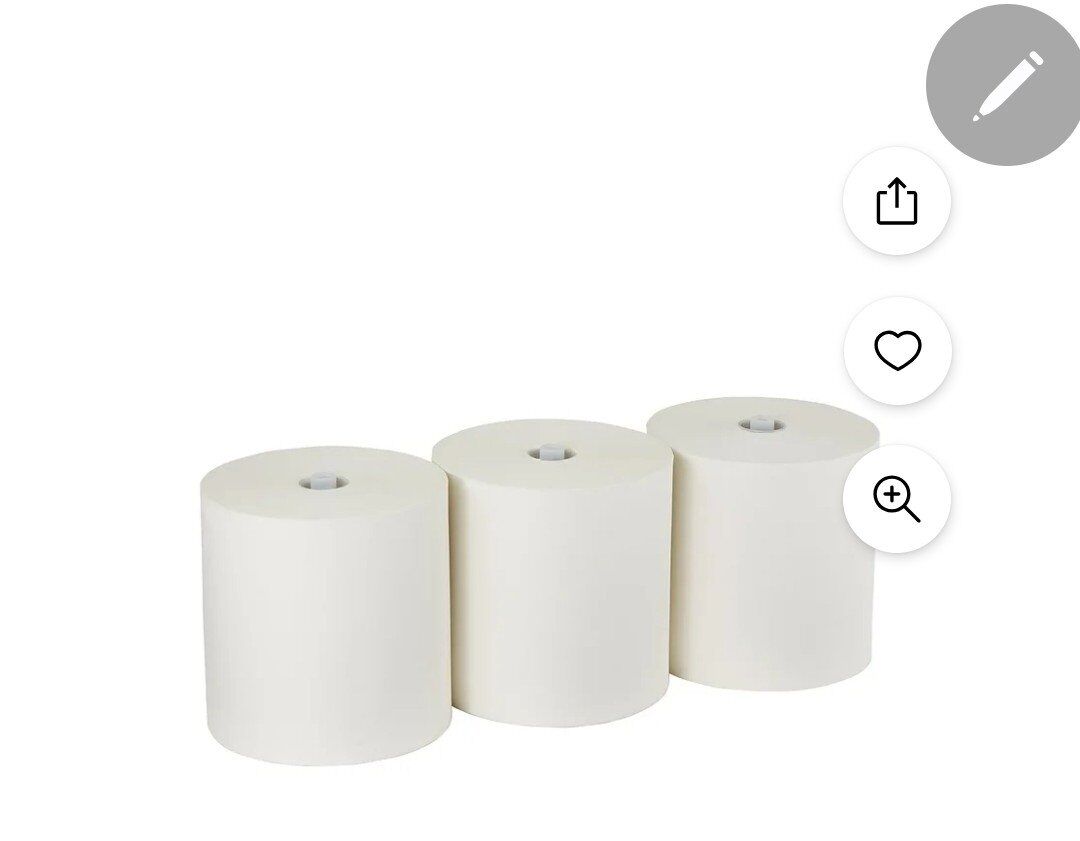This screenshot has width=1080, height=841.
Task: Share this product
Action: (896, 201)
